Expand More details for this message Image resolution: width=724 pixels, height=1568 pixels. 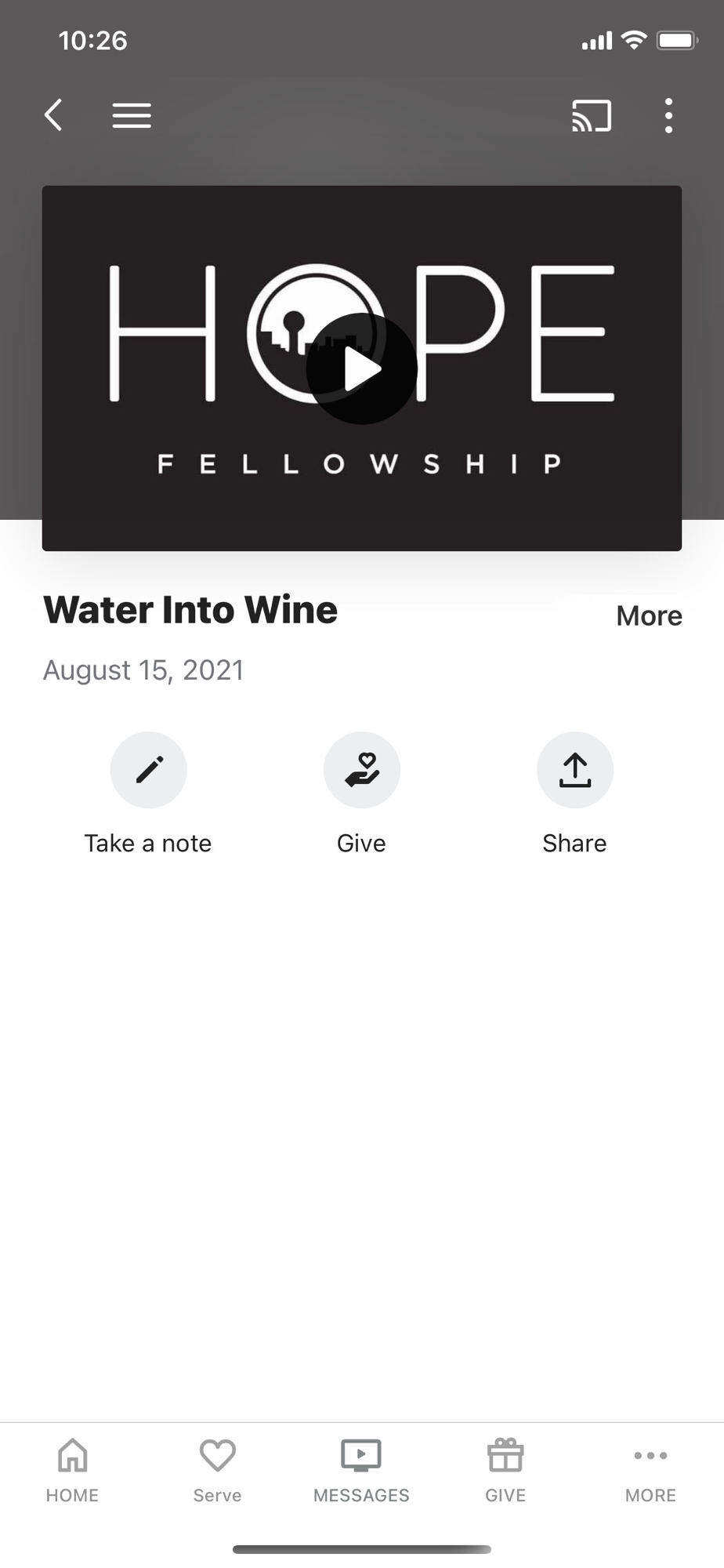(649, 616)
